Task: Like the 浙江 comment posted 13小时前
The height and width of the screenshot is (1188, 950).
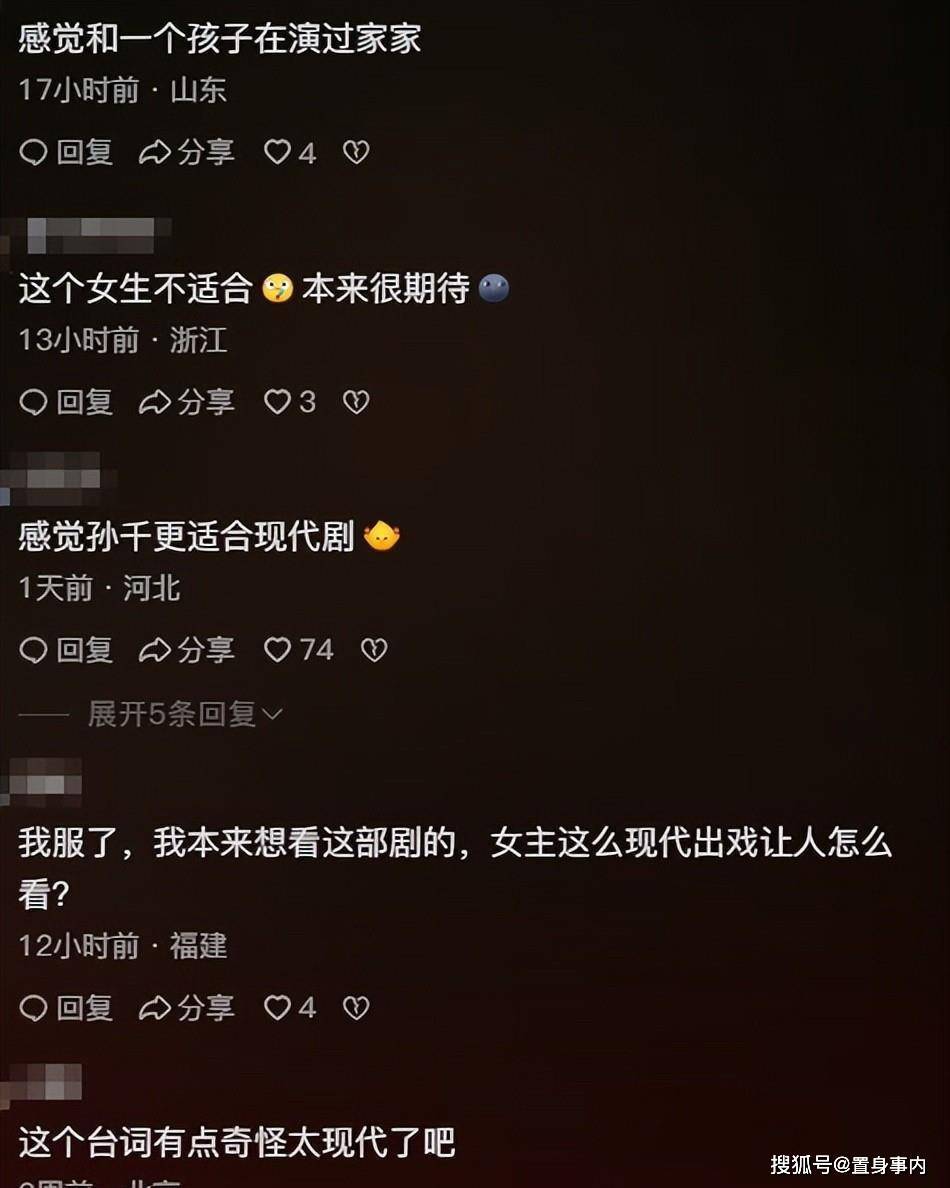Action: coord(278,402)
